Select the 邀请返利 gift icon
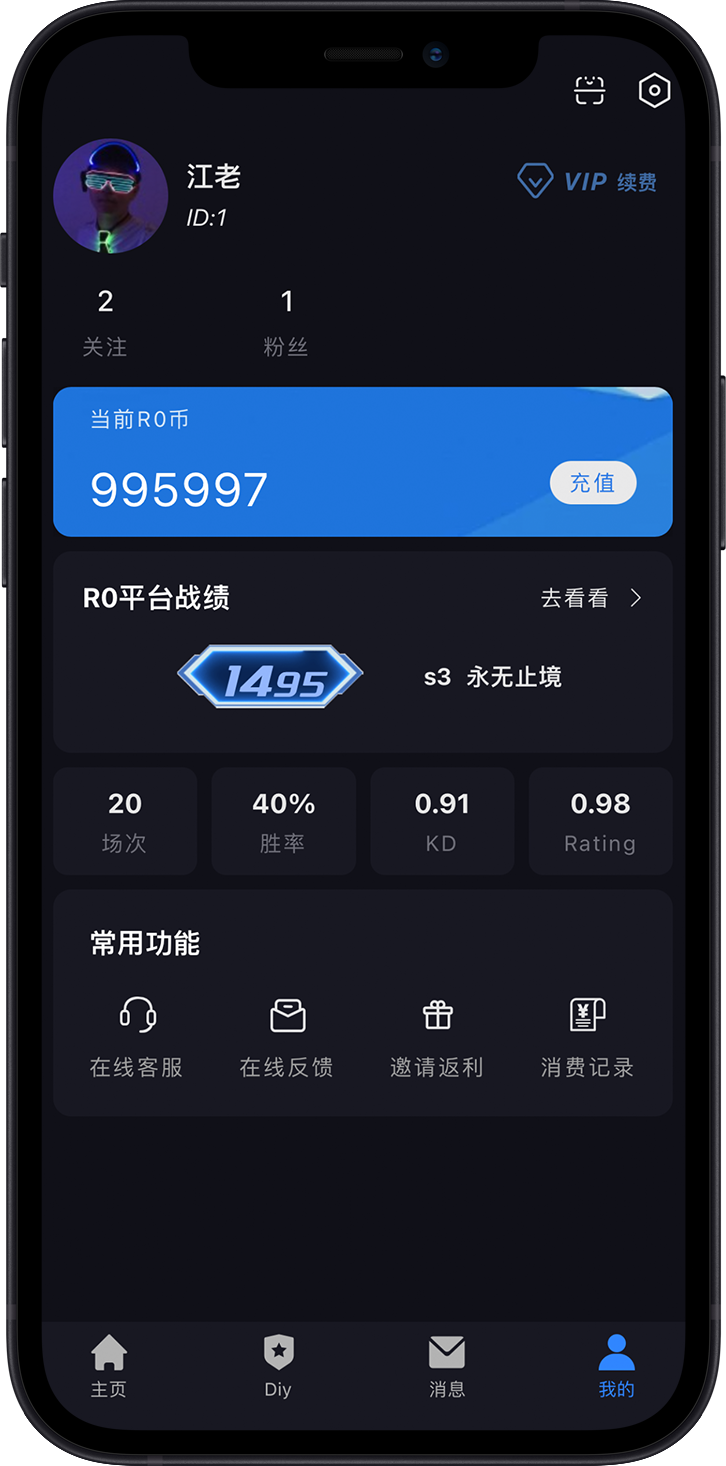The image size is (726, 1466). pyautogui.click(x=437, y=1015)
